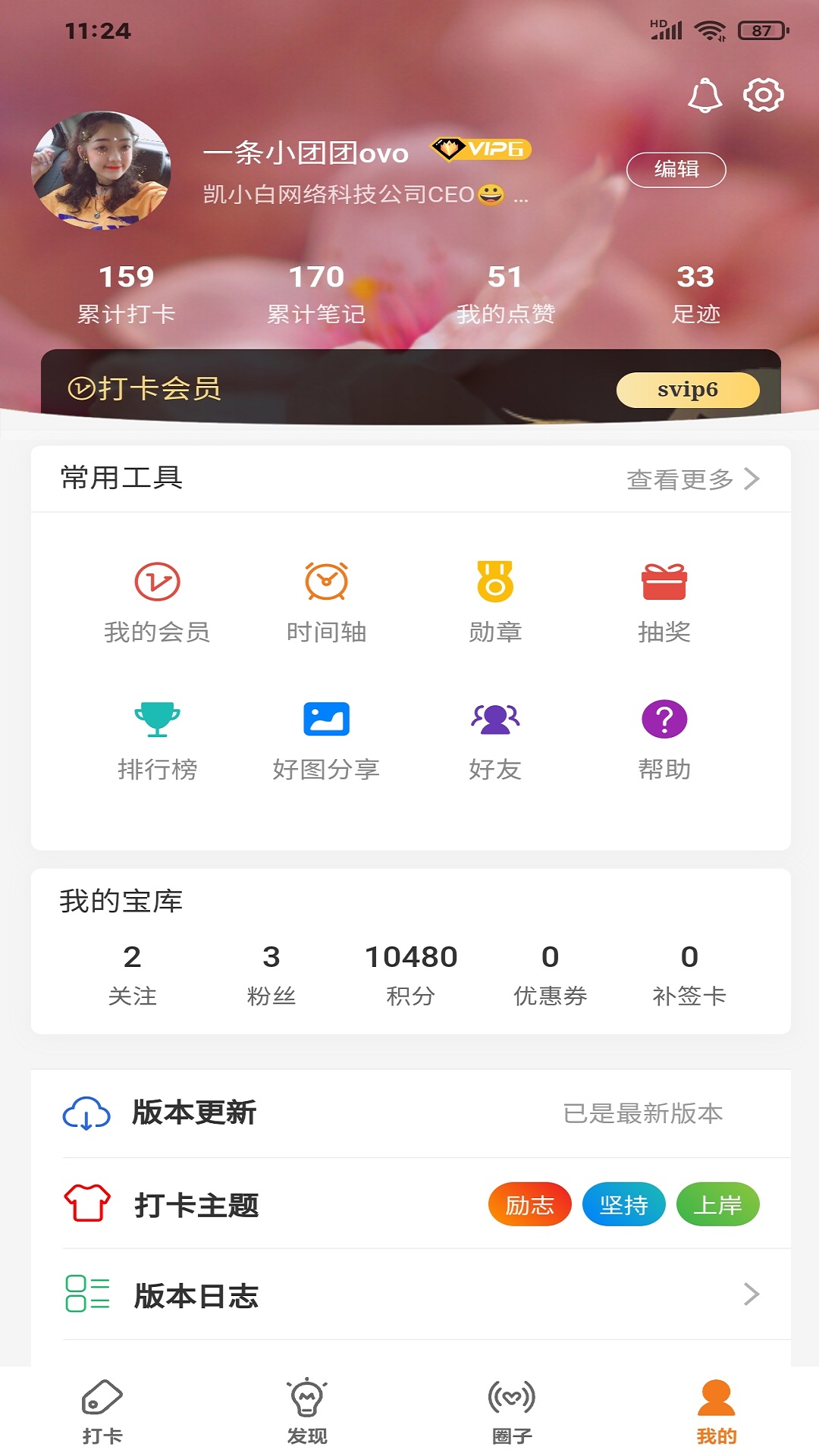
Task: Choose the 坚持 theme chip
Action: 623,1204
